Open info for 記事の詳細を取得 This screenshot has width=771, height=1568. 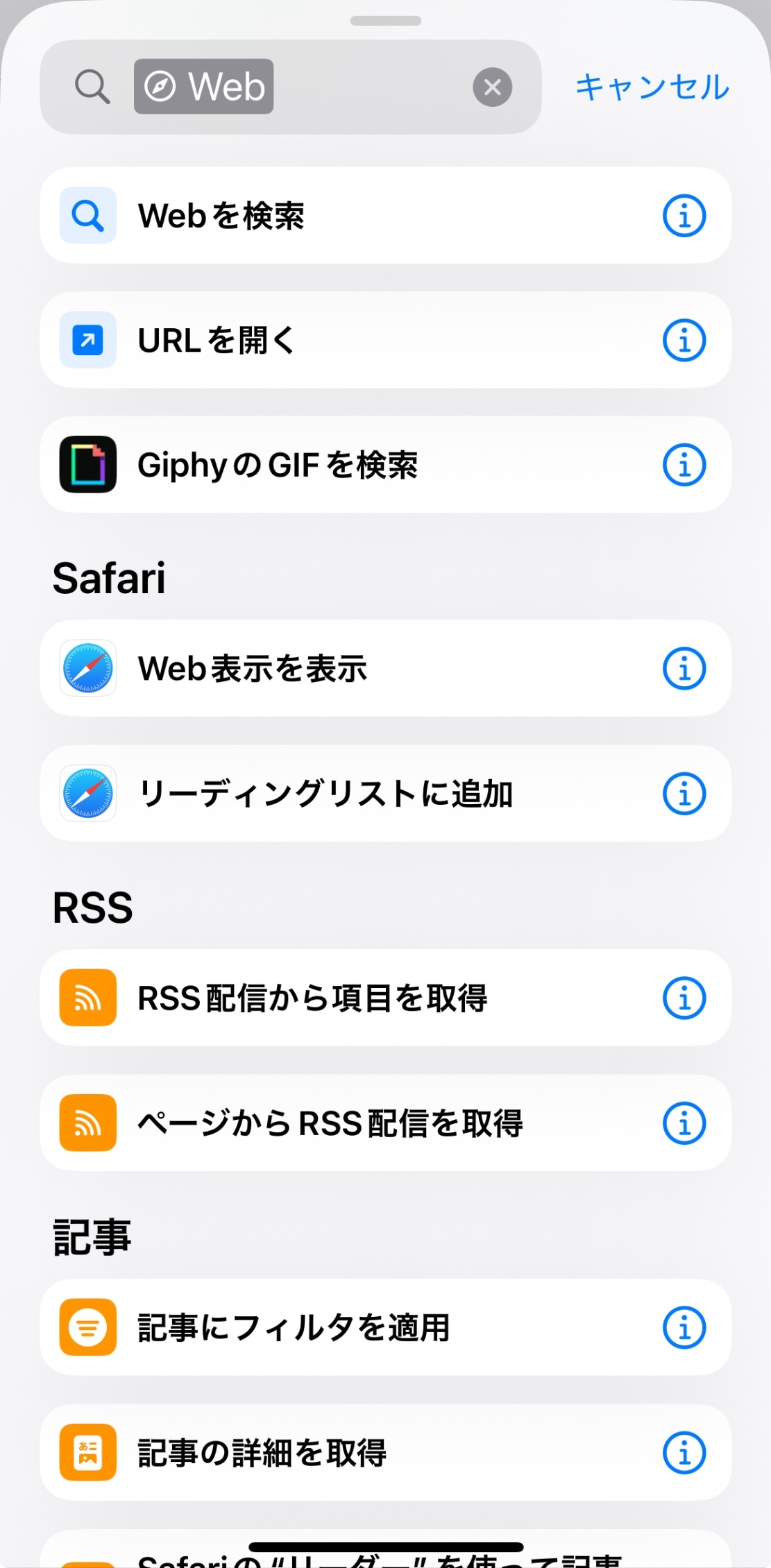click(x=684, y=1452)
